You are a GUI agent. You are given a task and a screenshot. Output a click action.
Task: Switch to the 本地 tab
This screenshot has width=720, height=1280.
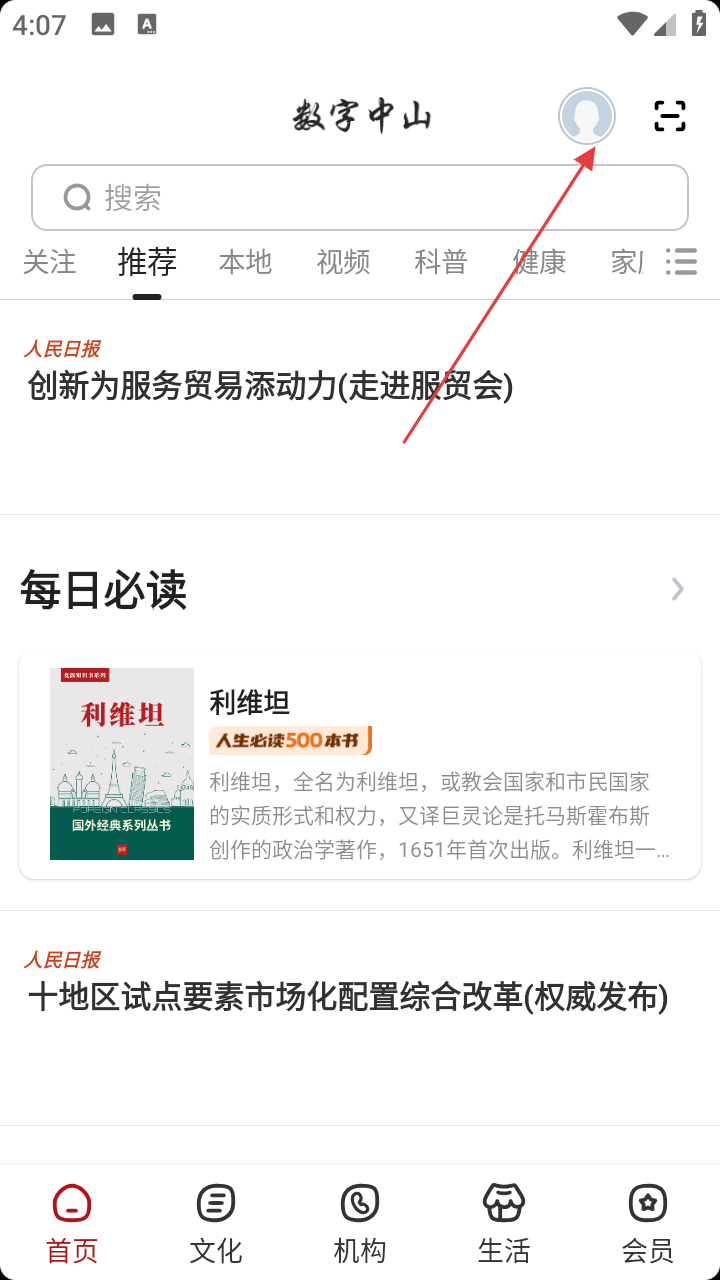pos(245,262)
